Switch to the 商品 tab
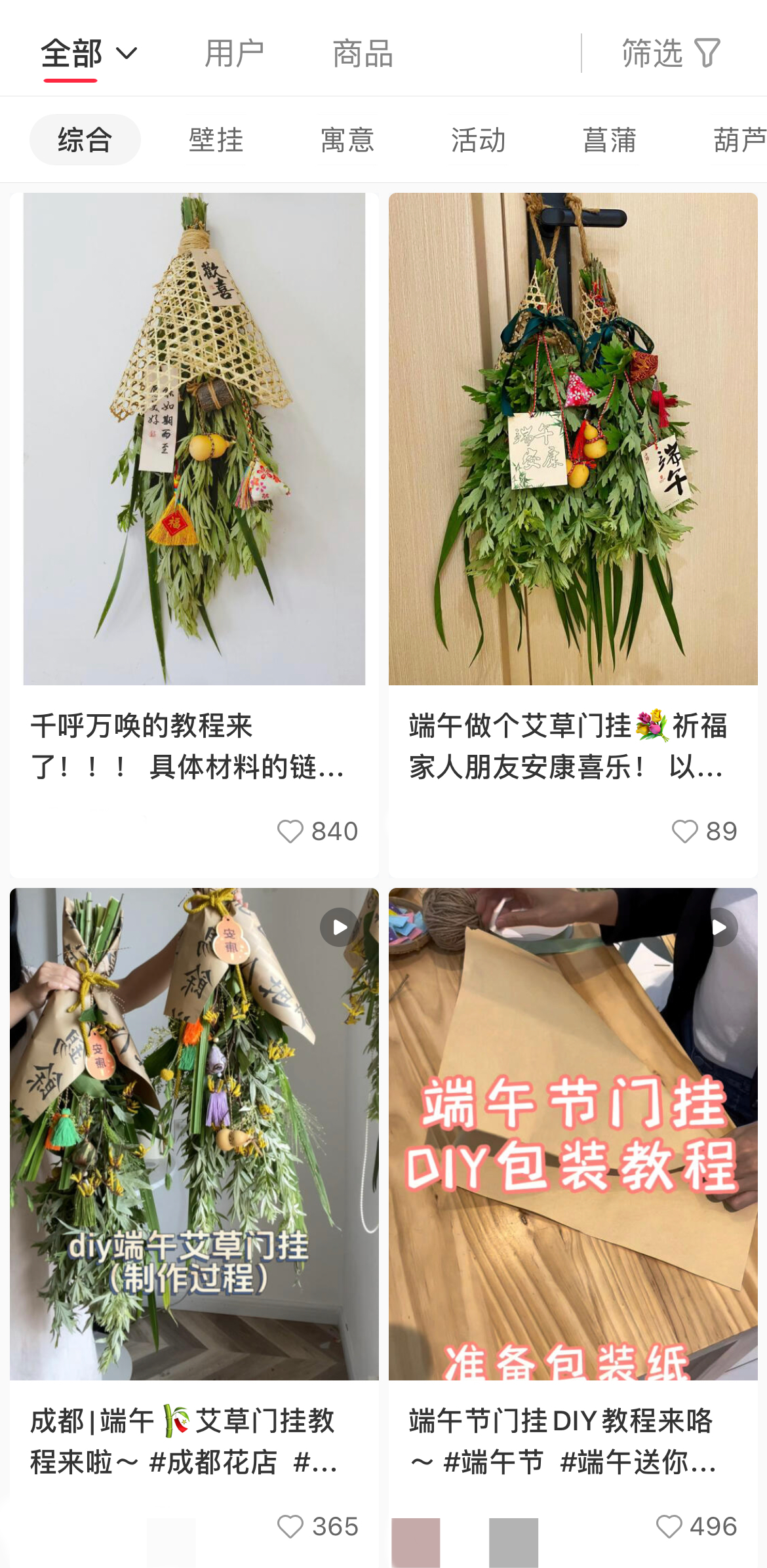767x1568 pixels. click(x=363, y=54)
